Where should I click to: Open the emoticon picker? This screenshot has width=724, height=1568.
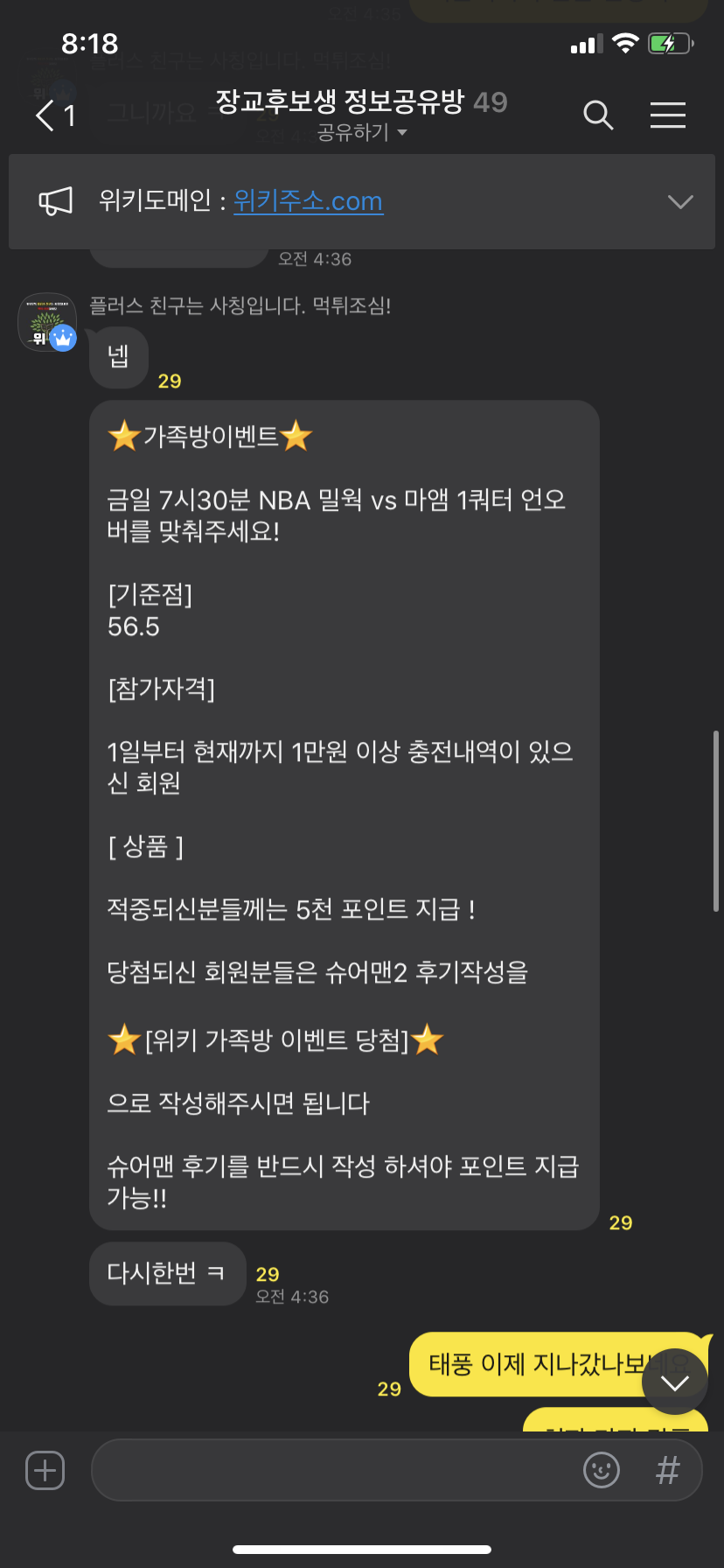[x=602, y=1471]
